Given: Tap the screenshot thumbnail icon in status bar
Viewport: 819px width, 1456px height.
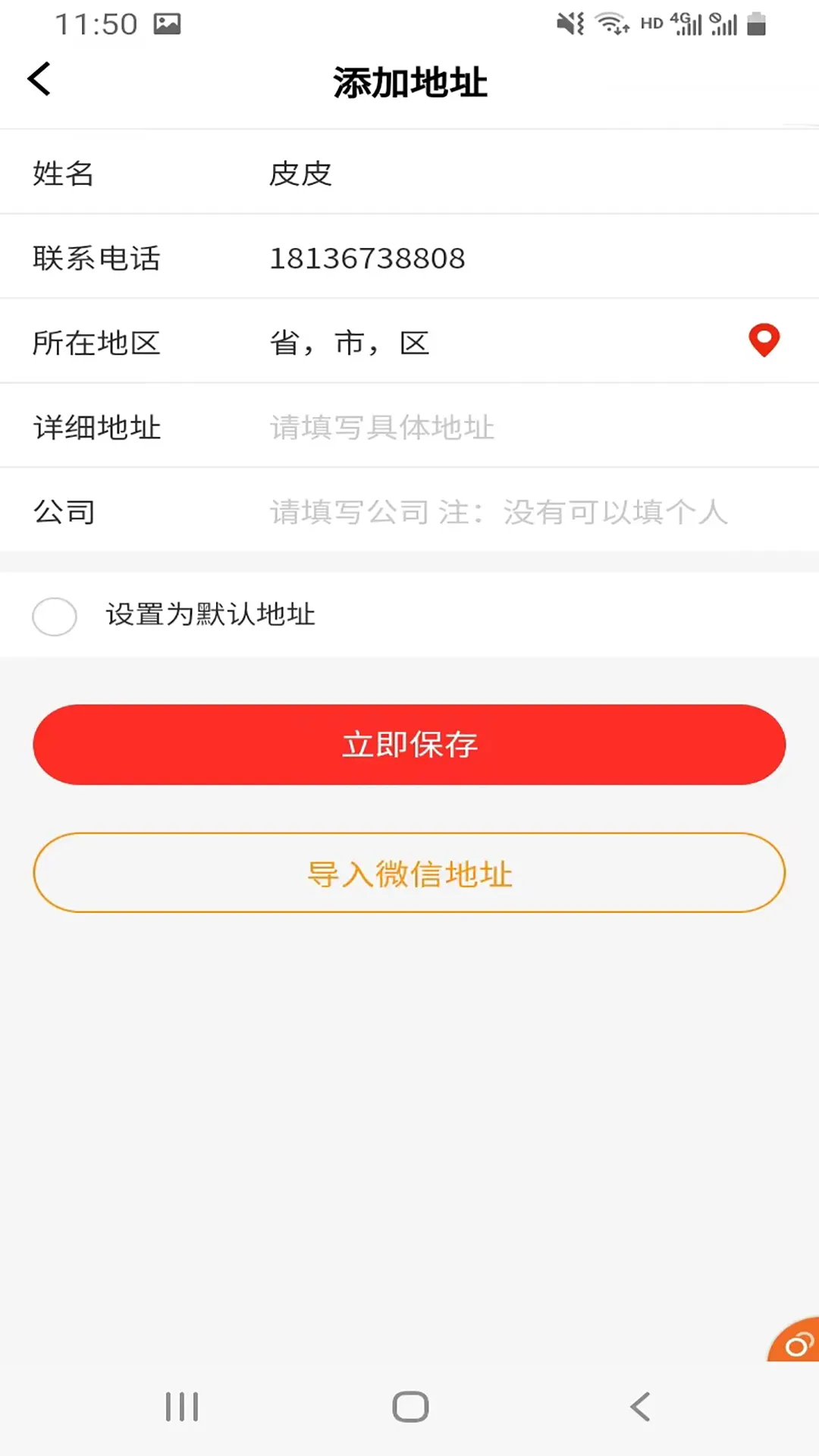Looking at the screenshot, I should pyautogui.click(x=168, y=23).
